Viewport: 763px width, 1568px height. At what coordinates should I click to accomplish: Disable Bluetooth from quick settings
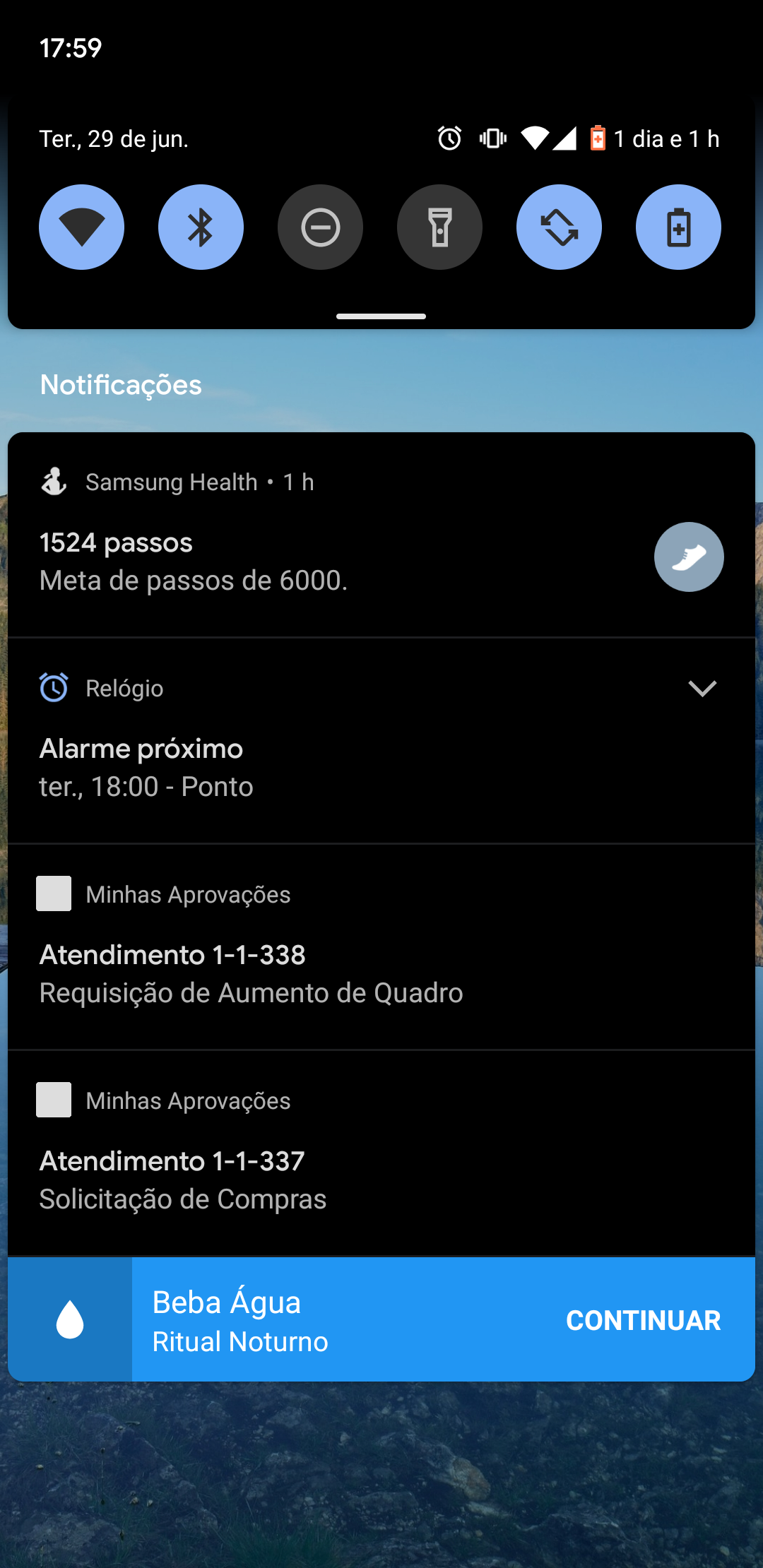tap(201, 227)
